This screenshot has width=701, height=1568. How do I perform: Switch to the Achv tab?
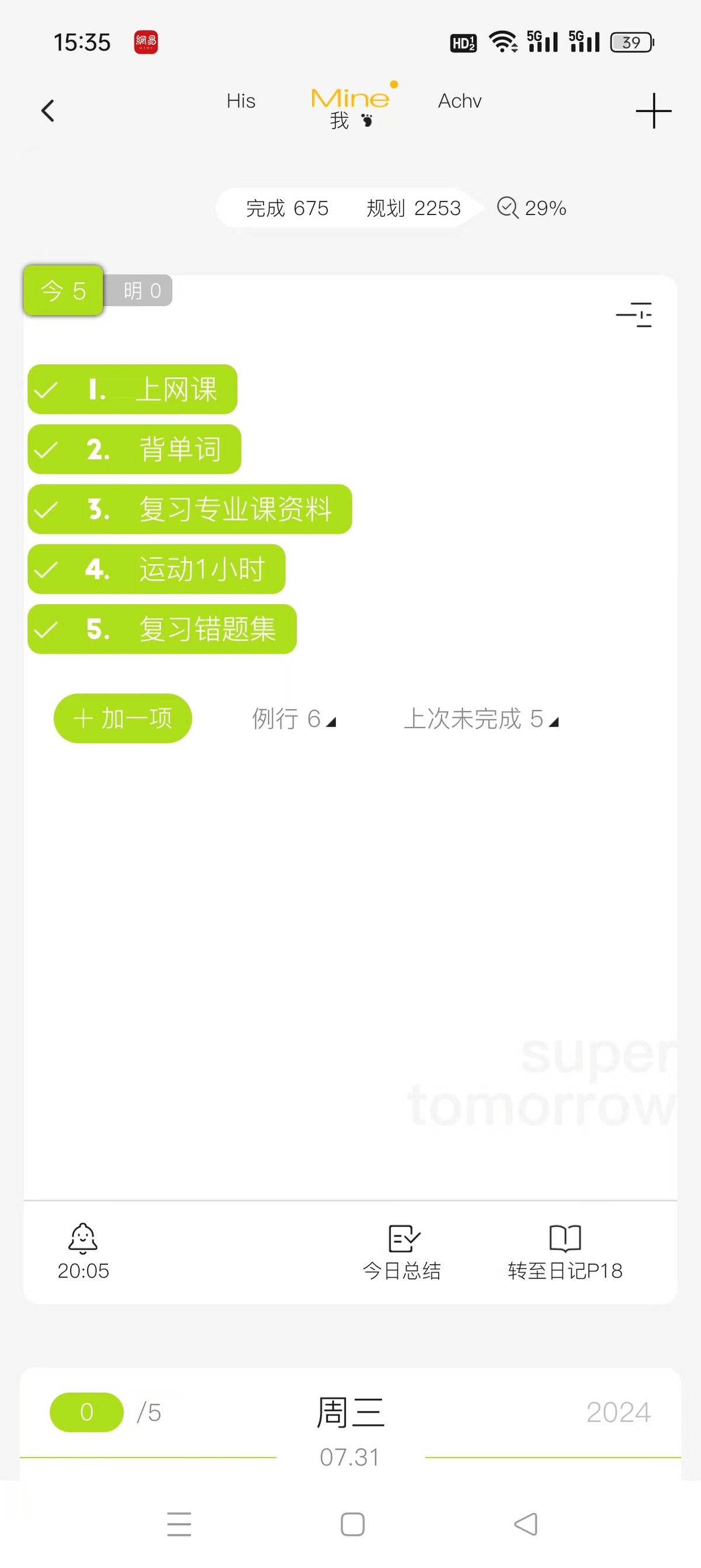coord(459,101)
